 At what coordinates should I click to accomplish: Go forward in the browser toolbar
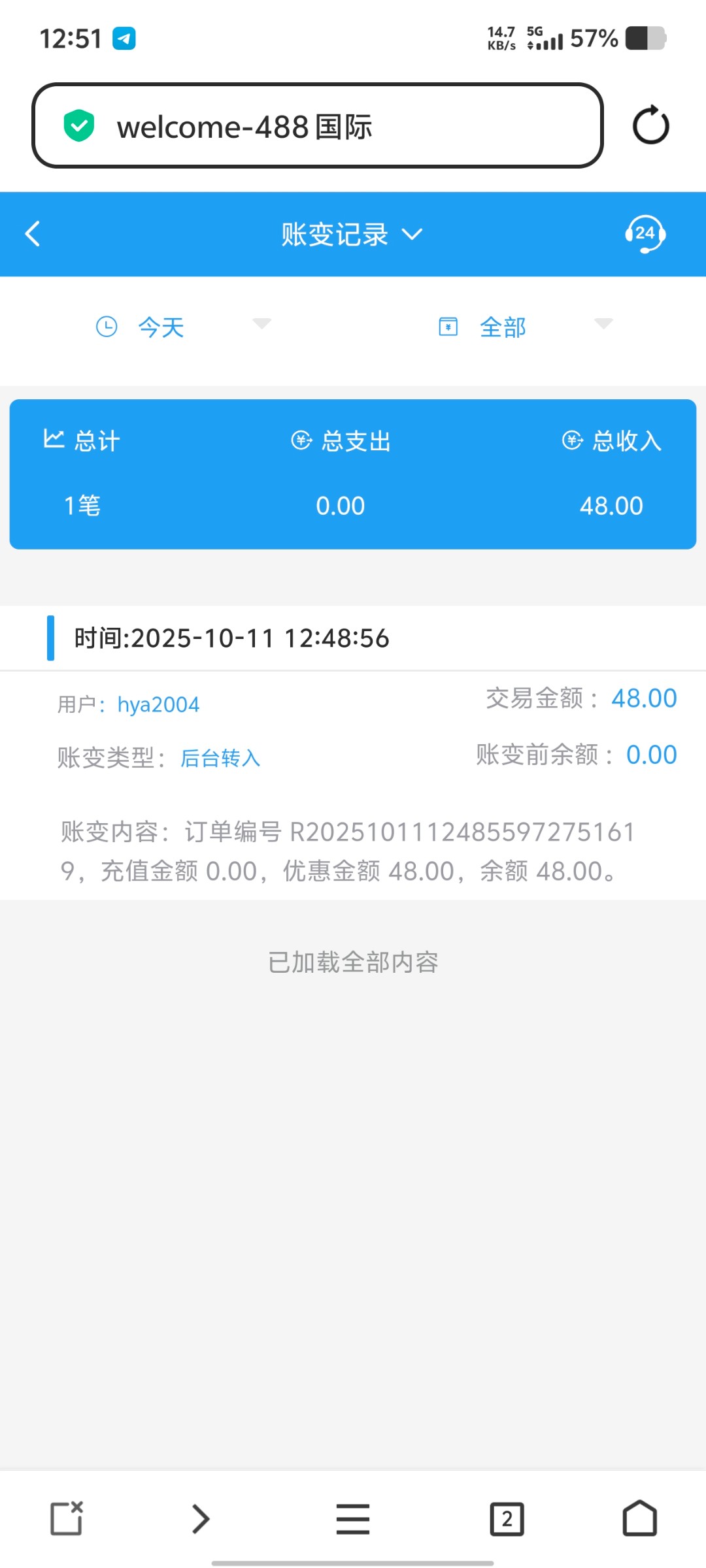pyautogui.click(x=201, y=1518)
